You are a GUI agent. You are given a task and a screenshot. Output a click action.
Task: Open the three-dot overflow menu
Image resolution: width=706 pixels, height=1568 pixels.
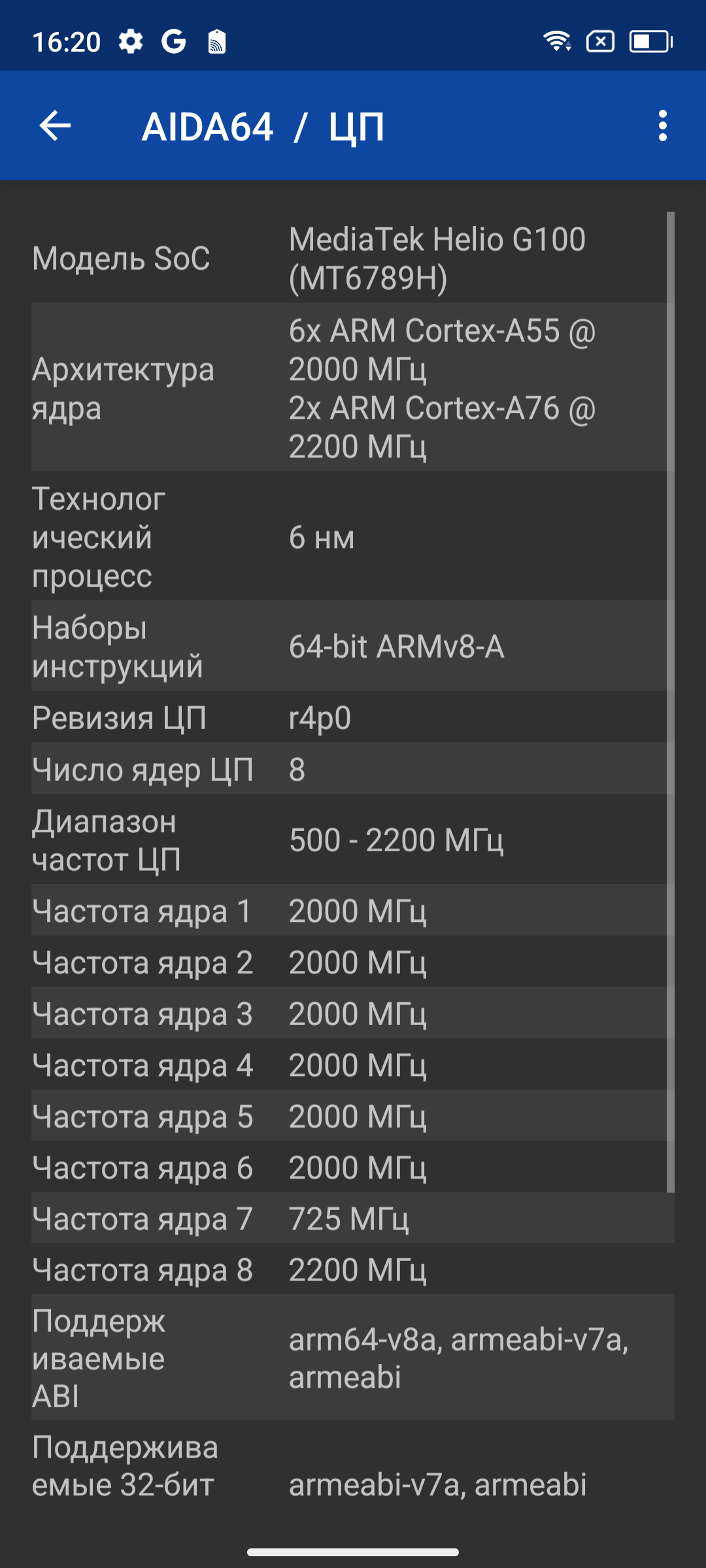663,125
